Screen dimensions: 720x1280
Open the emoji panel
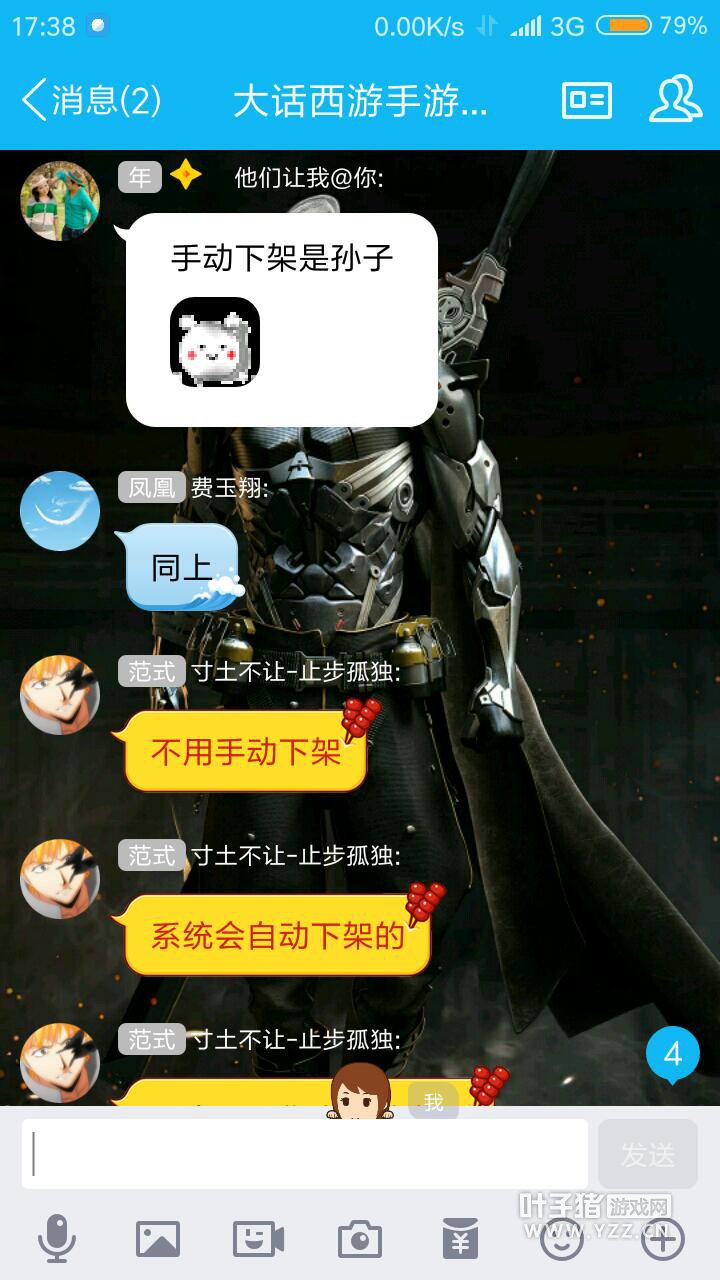click(x=562, y=1240)
